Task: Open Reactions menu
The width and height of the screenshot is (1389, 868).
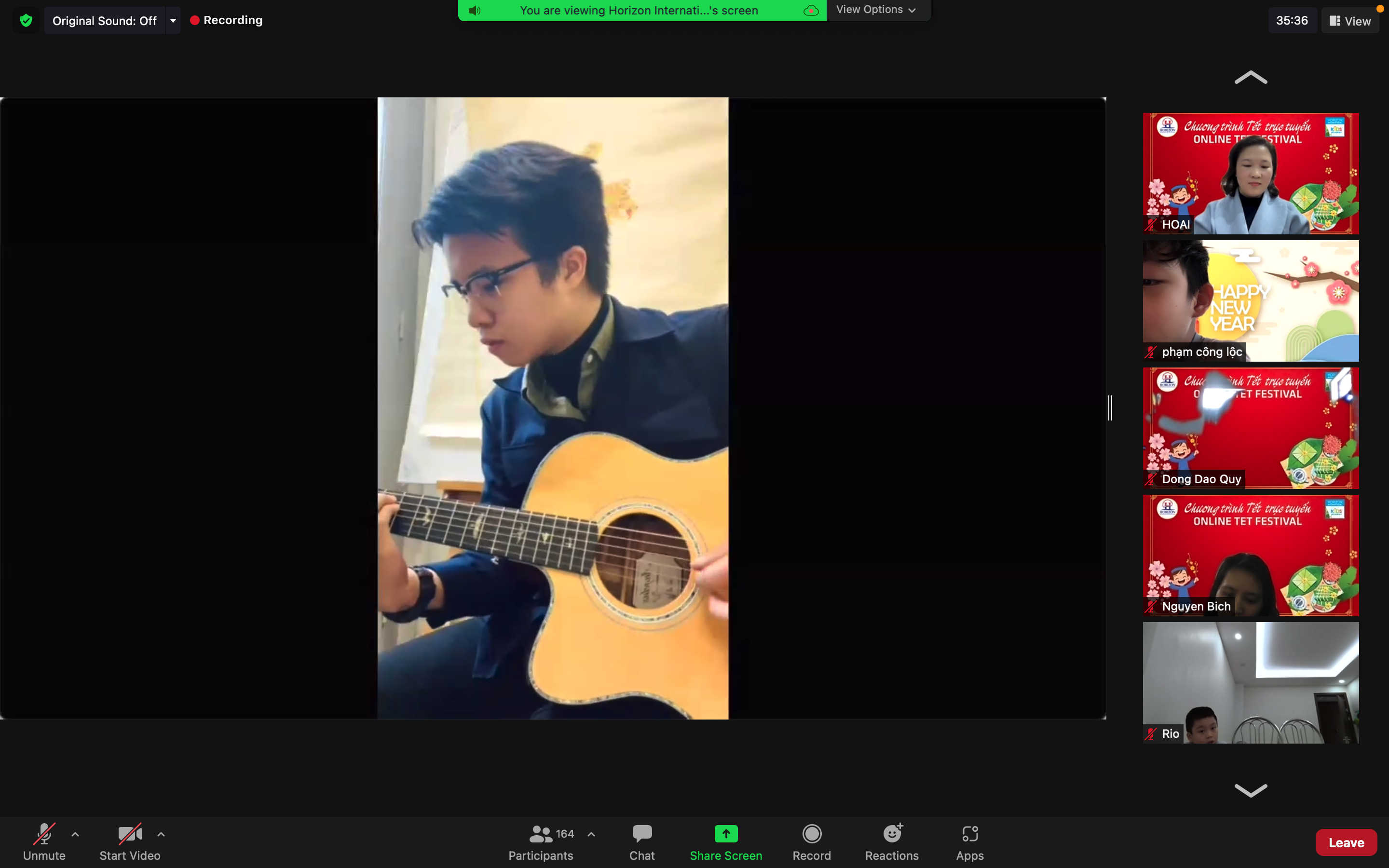Action: [891, 841]
